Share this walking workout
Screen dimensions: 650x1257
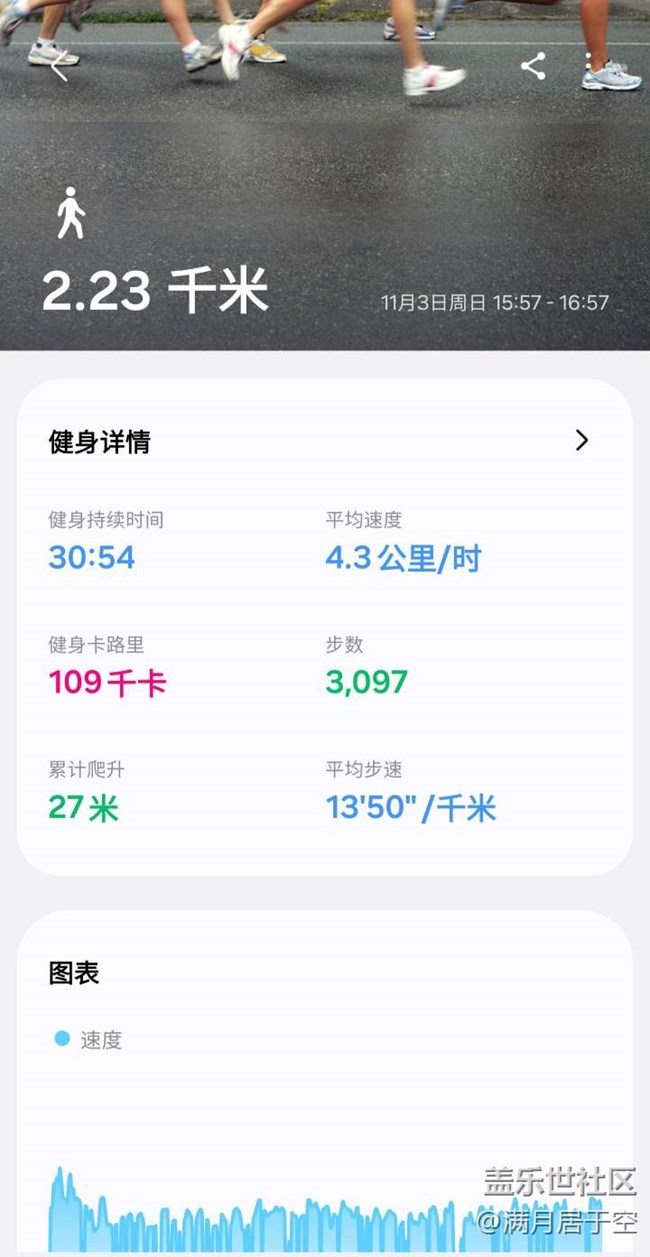[533, 67]
